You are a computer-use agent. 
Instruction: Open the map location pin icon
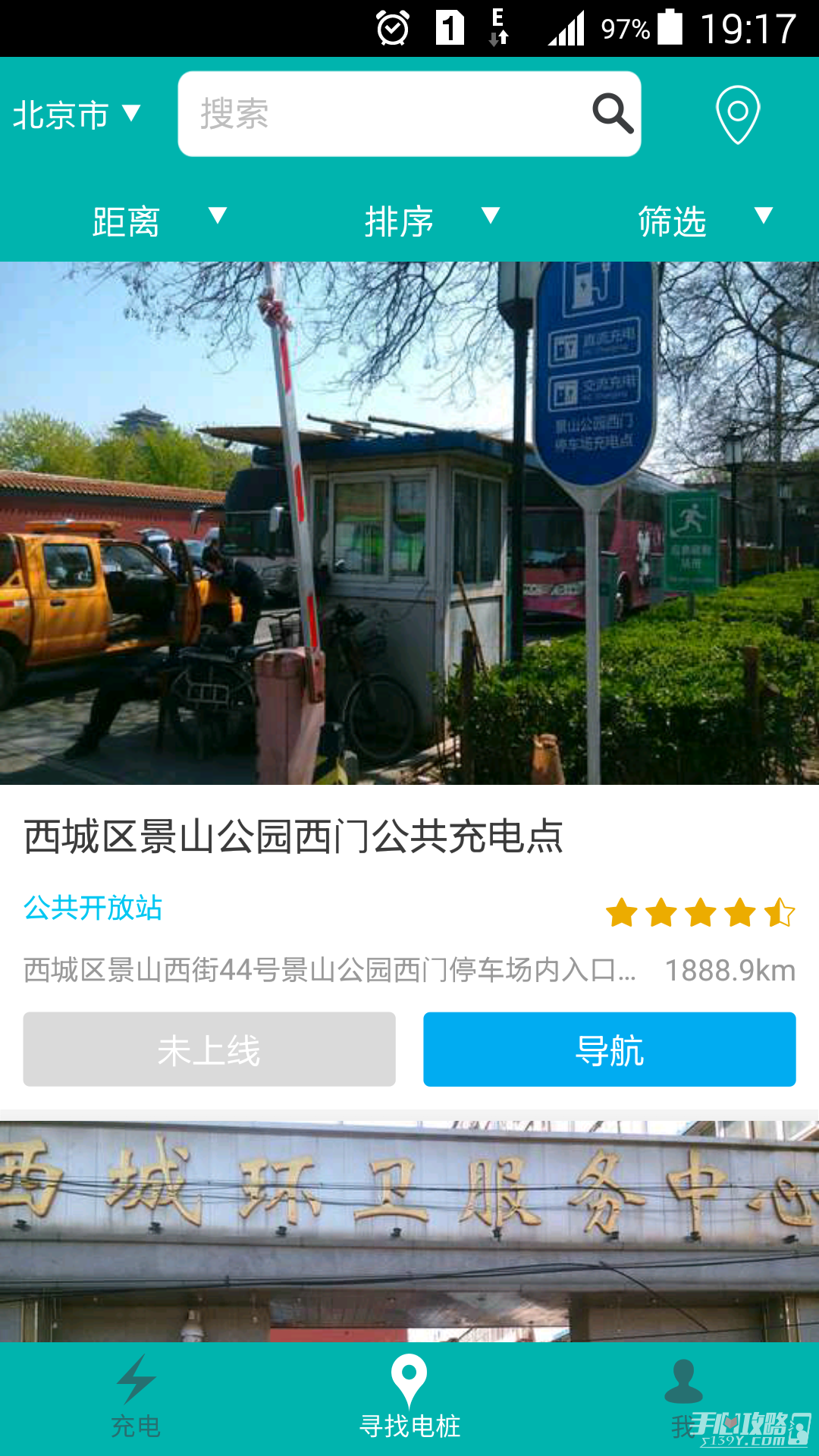738,115
